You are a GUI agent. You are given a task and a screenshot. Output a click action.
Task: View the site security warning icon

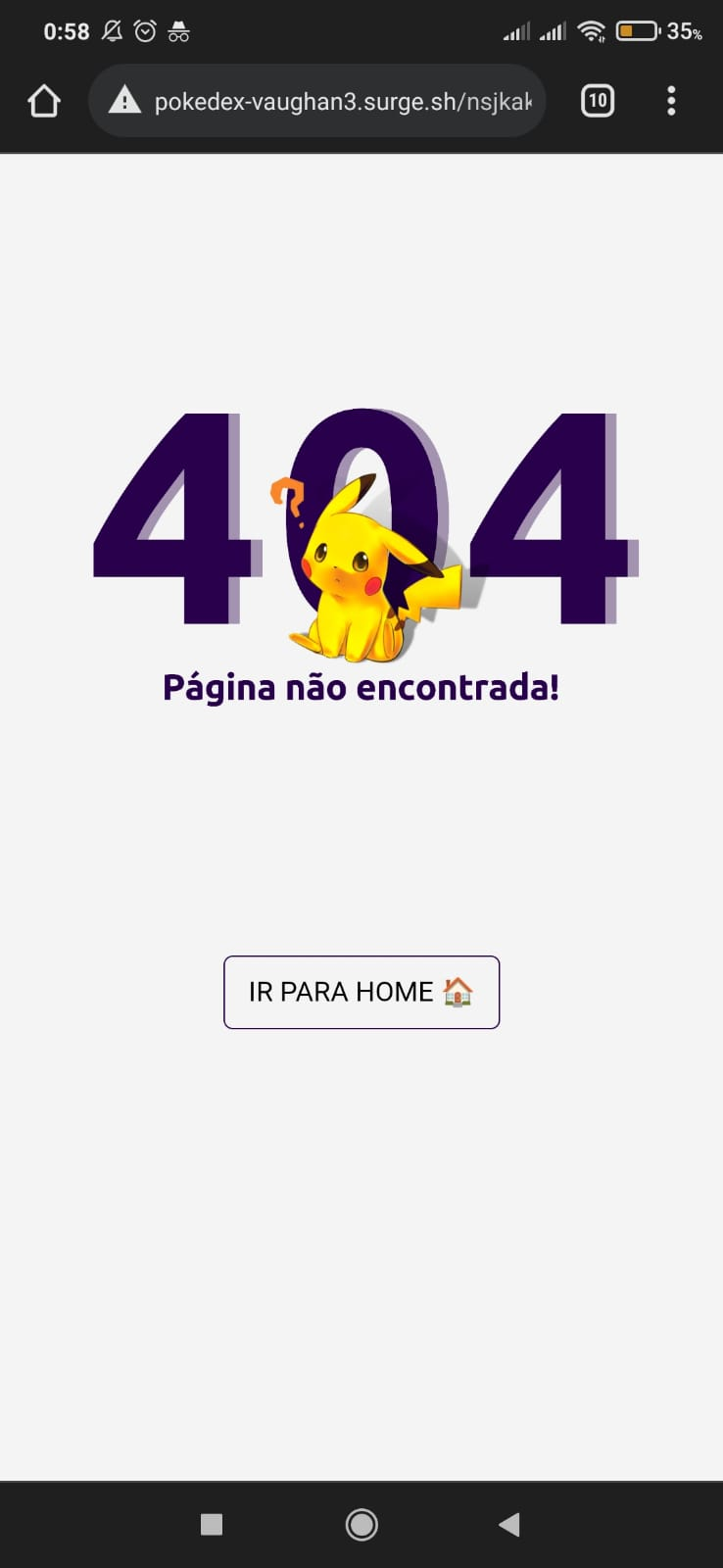pyautogui.click(x=124, y=100)
